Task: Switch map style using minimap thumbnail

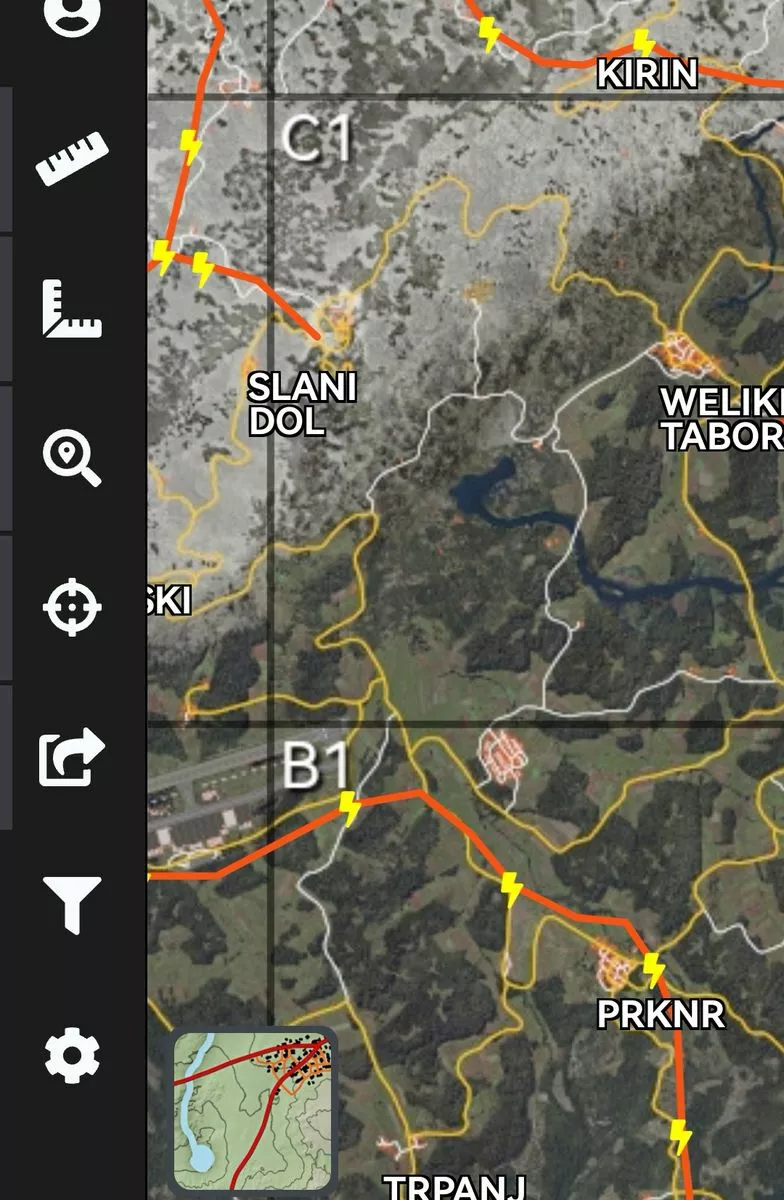Action: [x=254, y=1109]
